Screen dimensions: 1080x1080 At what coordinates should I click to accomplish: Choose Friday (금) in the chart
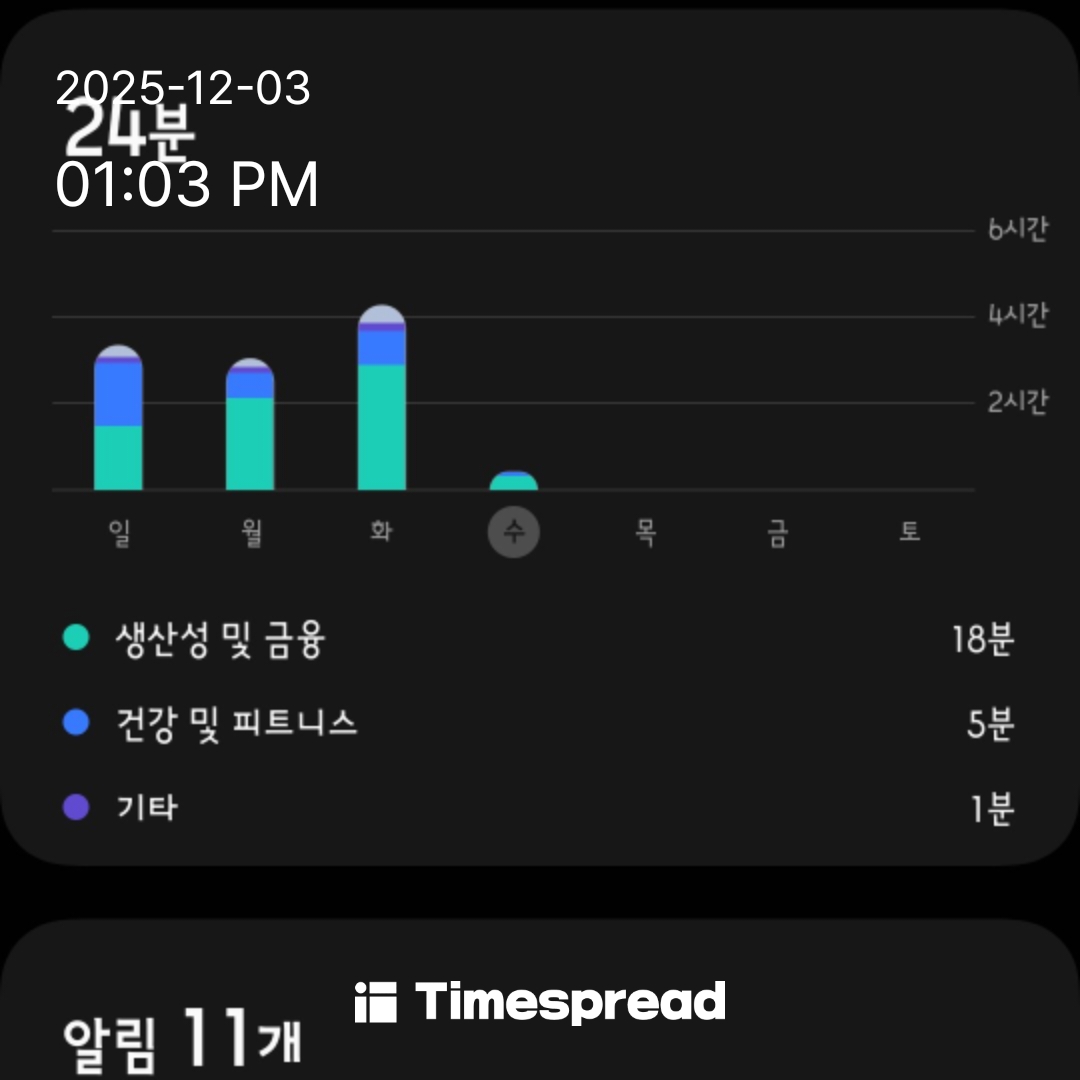coord(777,533)
